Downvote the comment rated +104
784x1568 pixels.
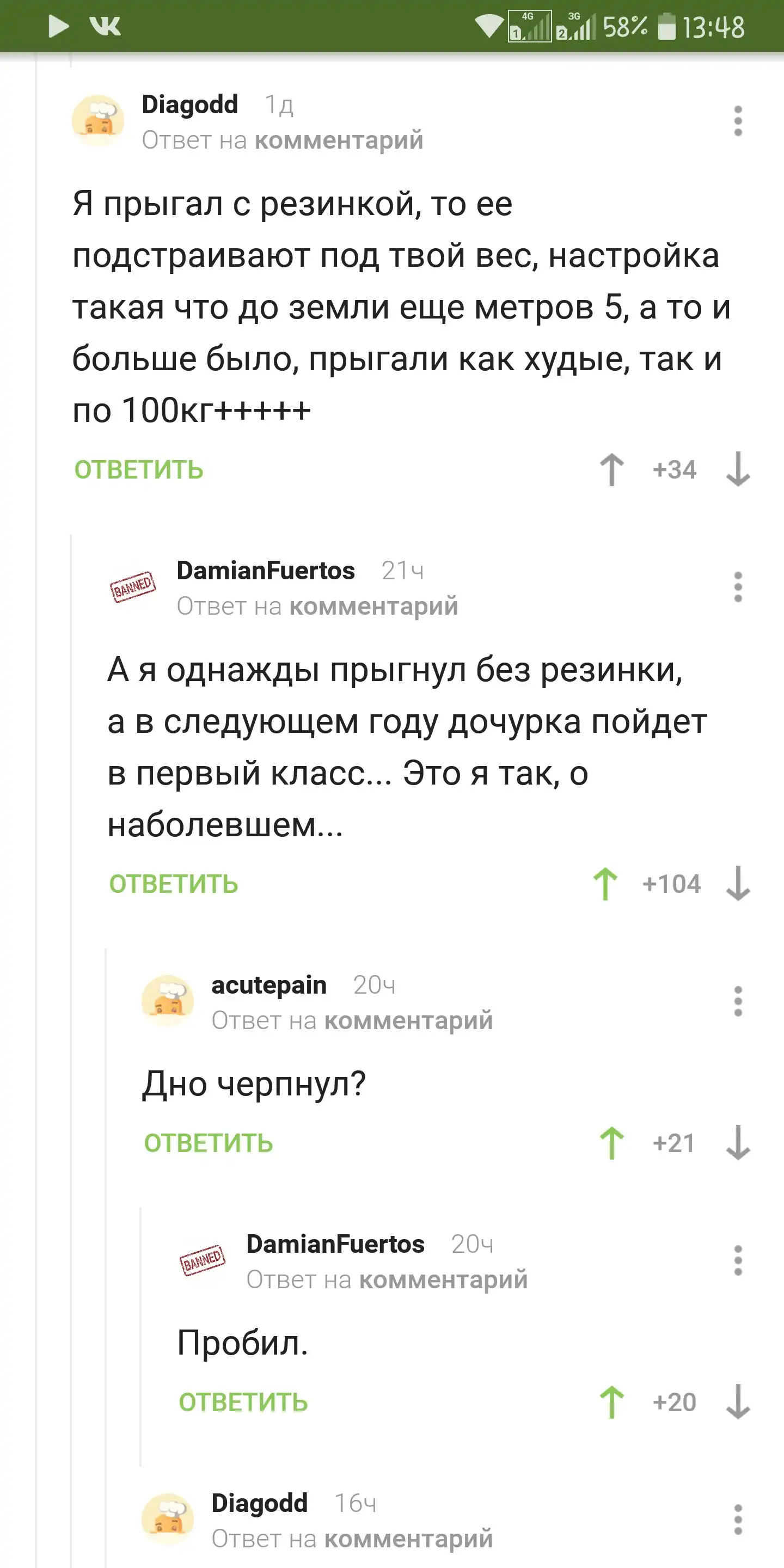point(738,884)
